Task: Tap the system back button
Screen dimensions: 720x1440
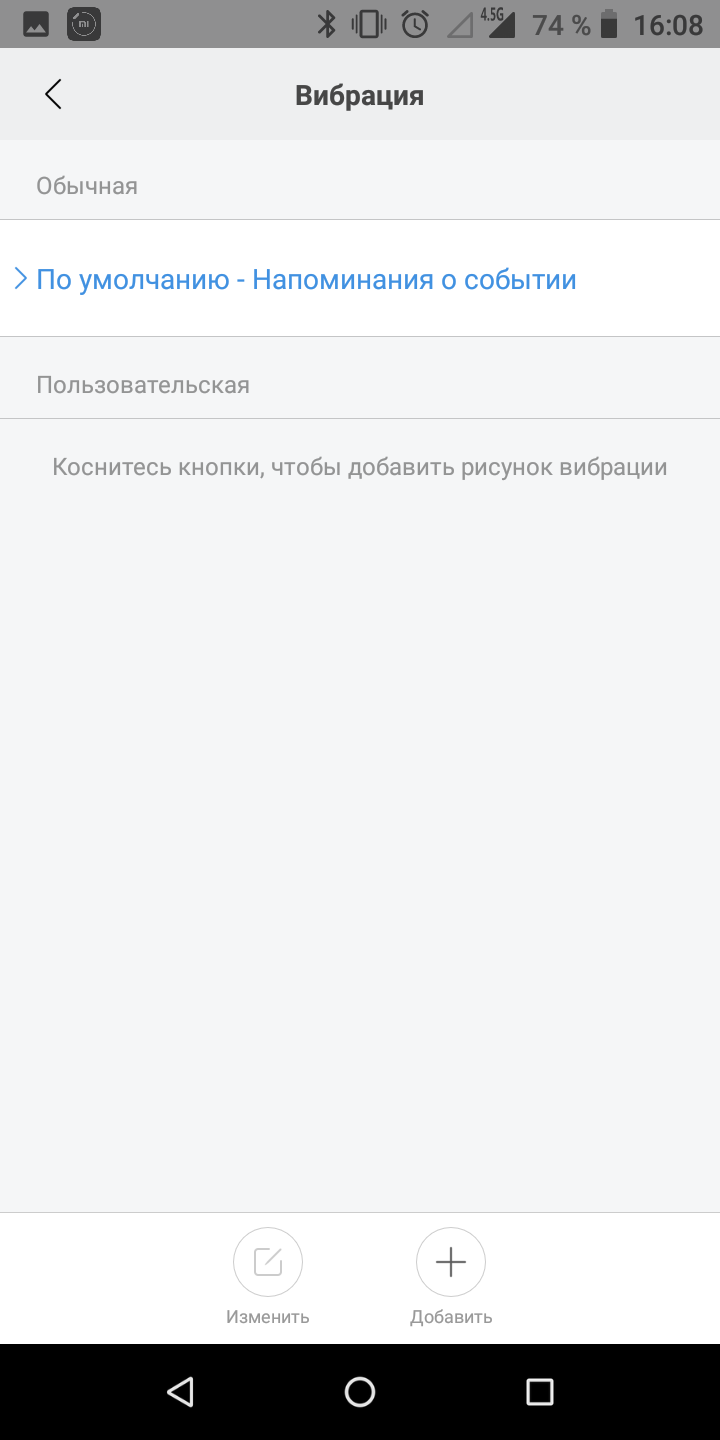Action: point(180,1391)
